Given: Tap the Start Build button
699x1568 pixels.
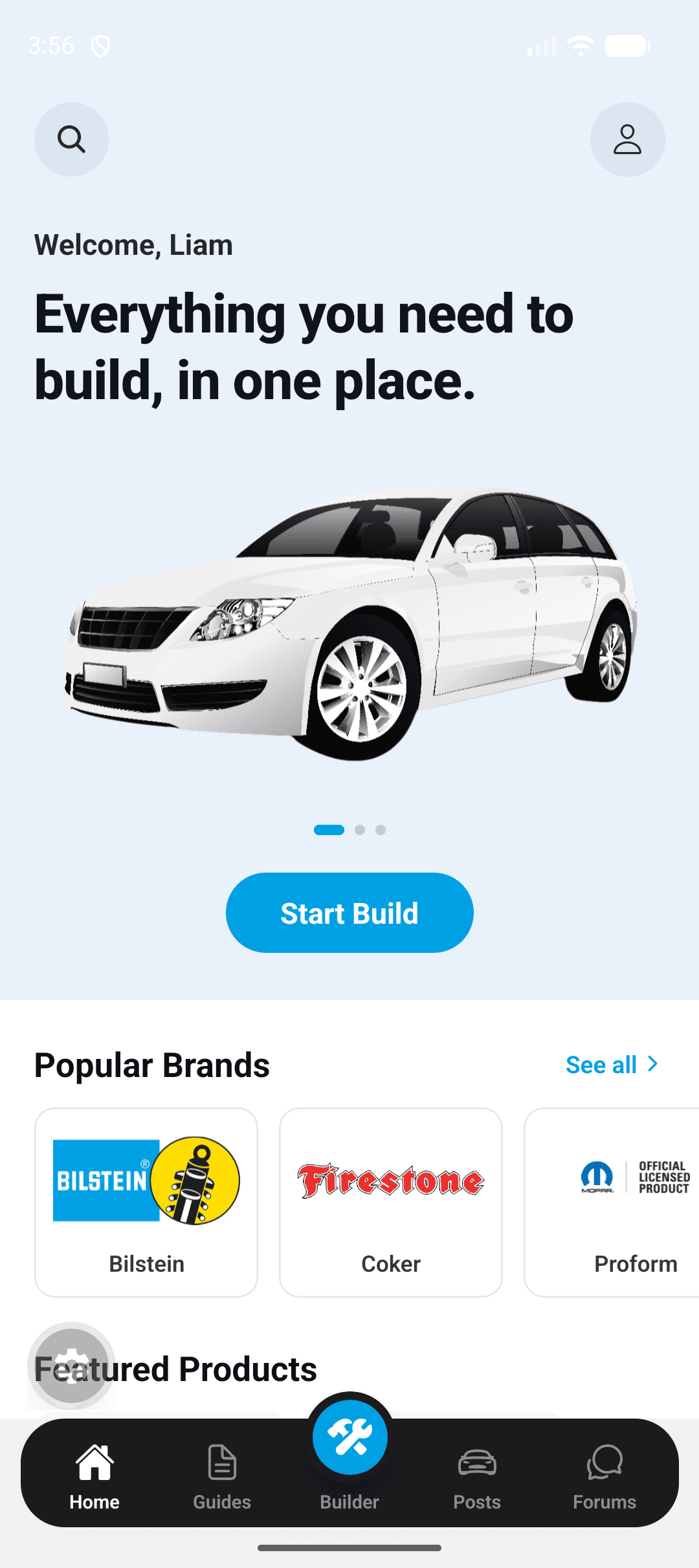Looking at the screenshot, I should tap(349, 913).
